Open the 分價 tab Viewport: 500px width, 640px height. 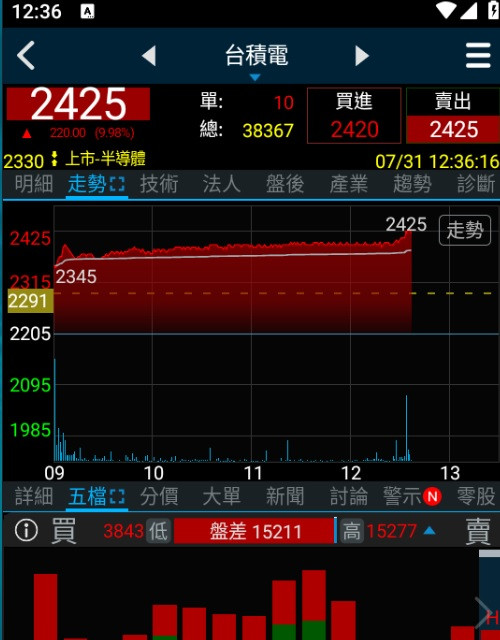(159, 496)
